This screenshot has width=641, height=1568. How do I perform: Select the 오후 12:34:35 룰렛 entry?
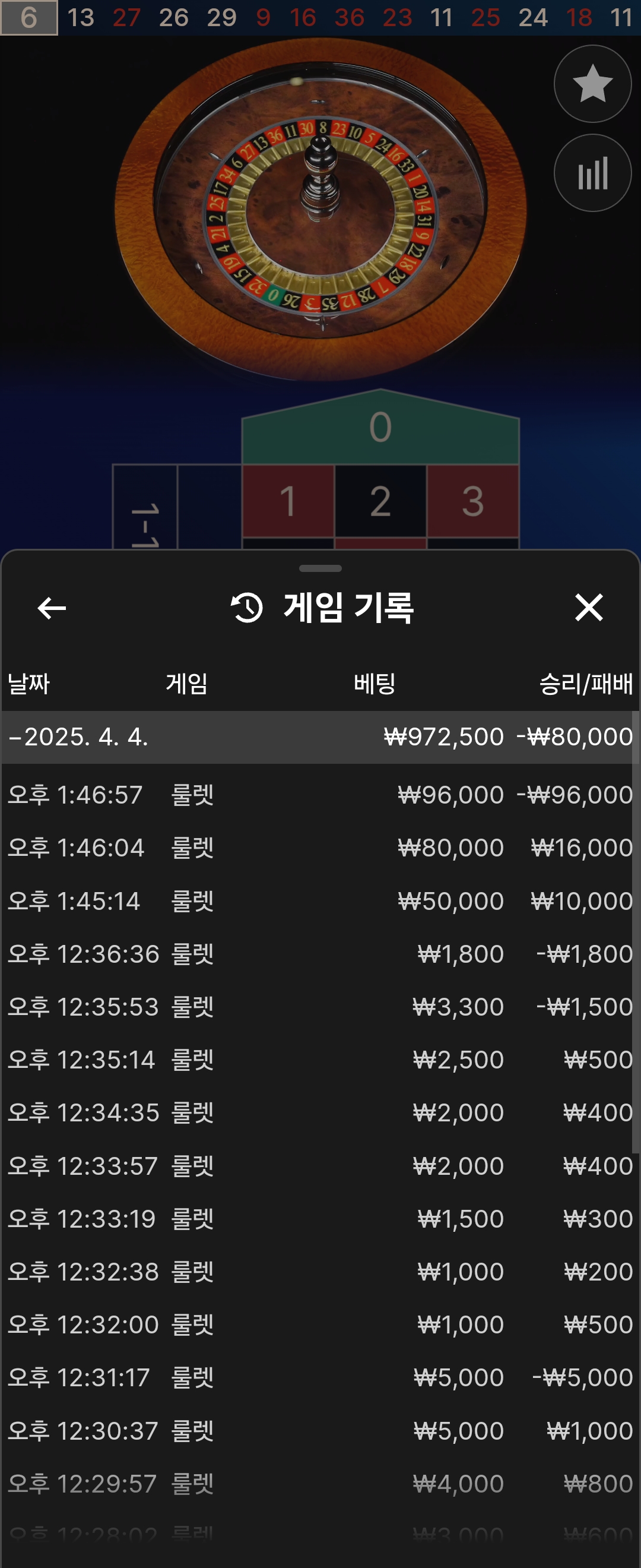320,1112
